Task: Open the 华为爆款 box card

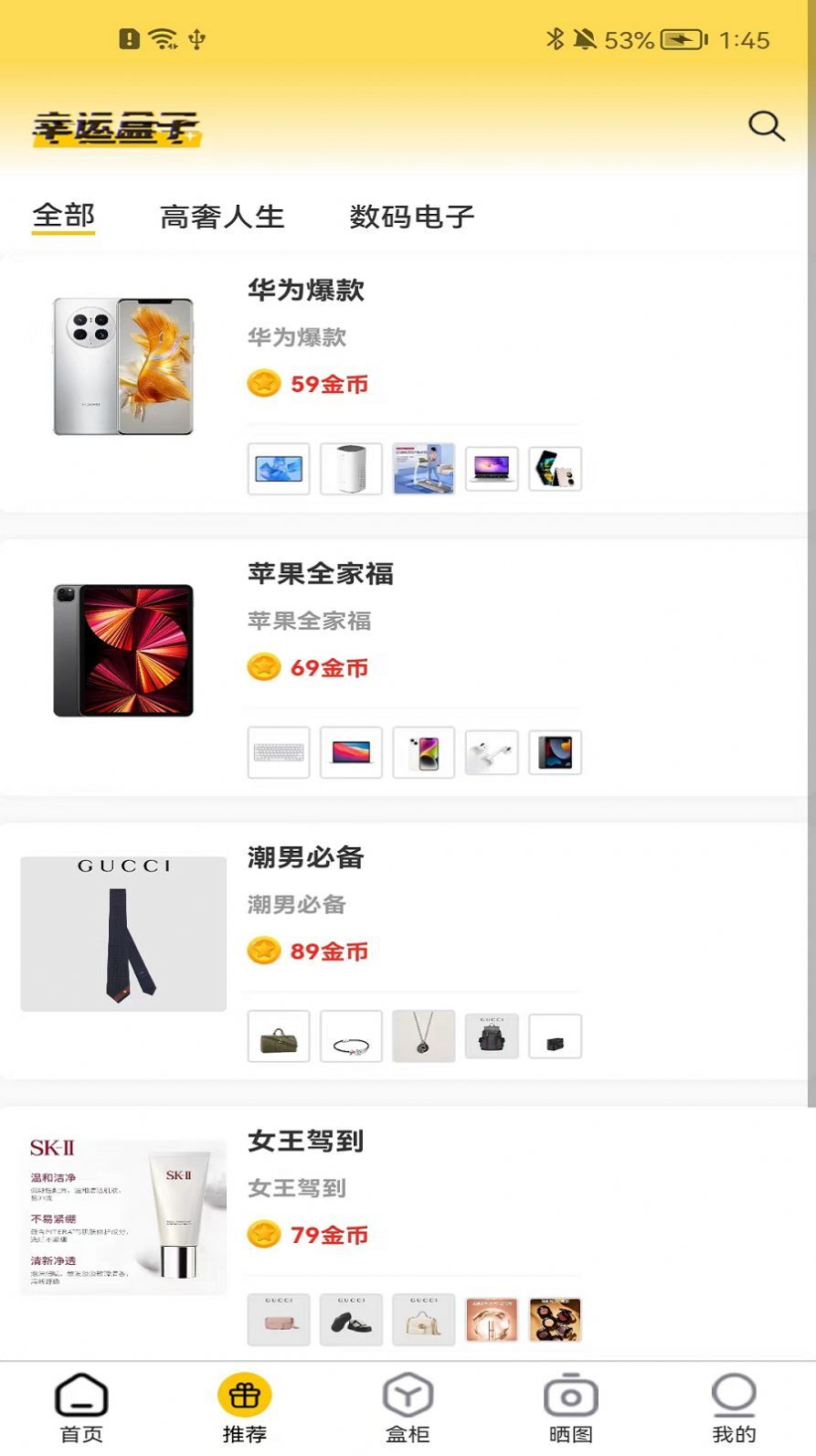Action: point(305,291)
